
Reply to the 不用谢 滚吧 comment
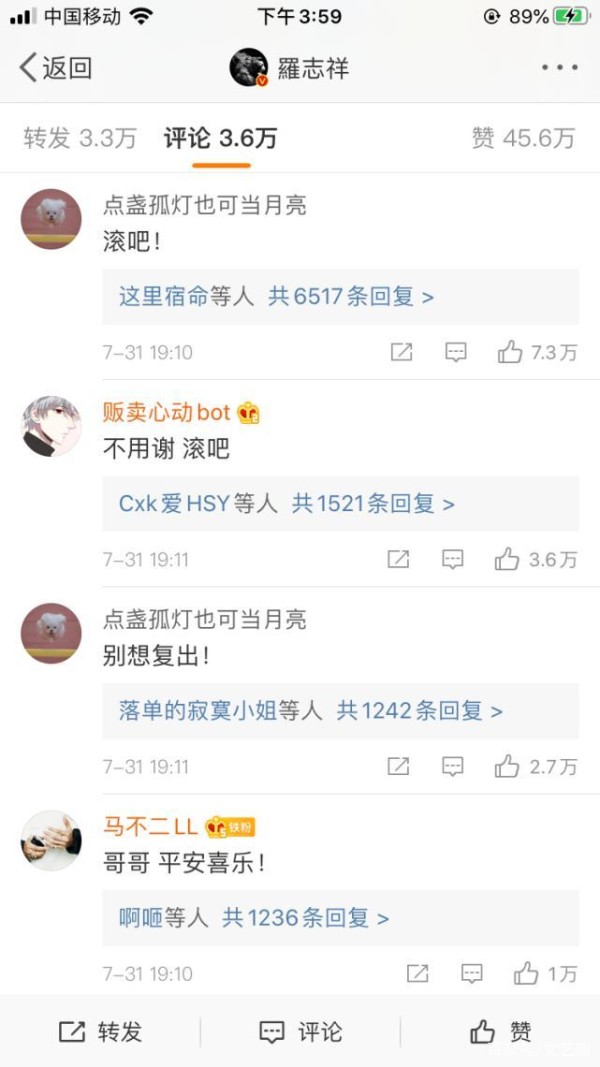[x=452, y=559]
